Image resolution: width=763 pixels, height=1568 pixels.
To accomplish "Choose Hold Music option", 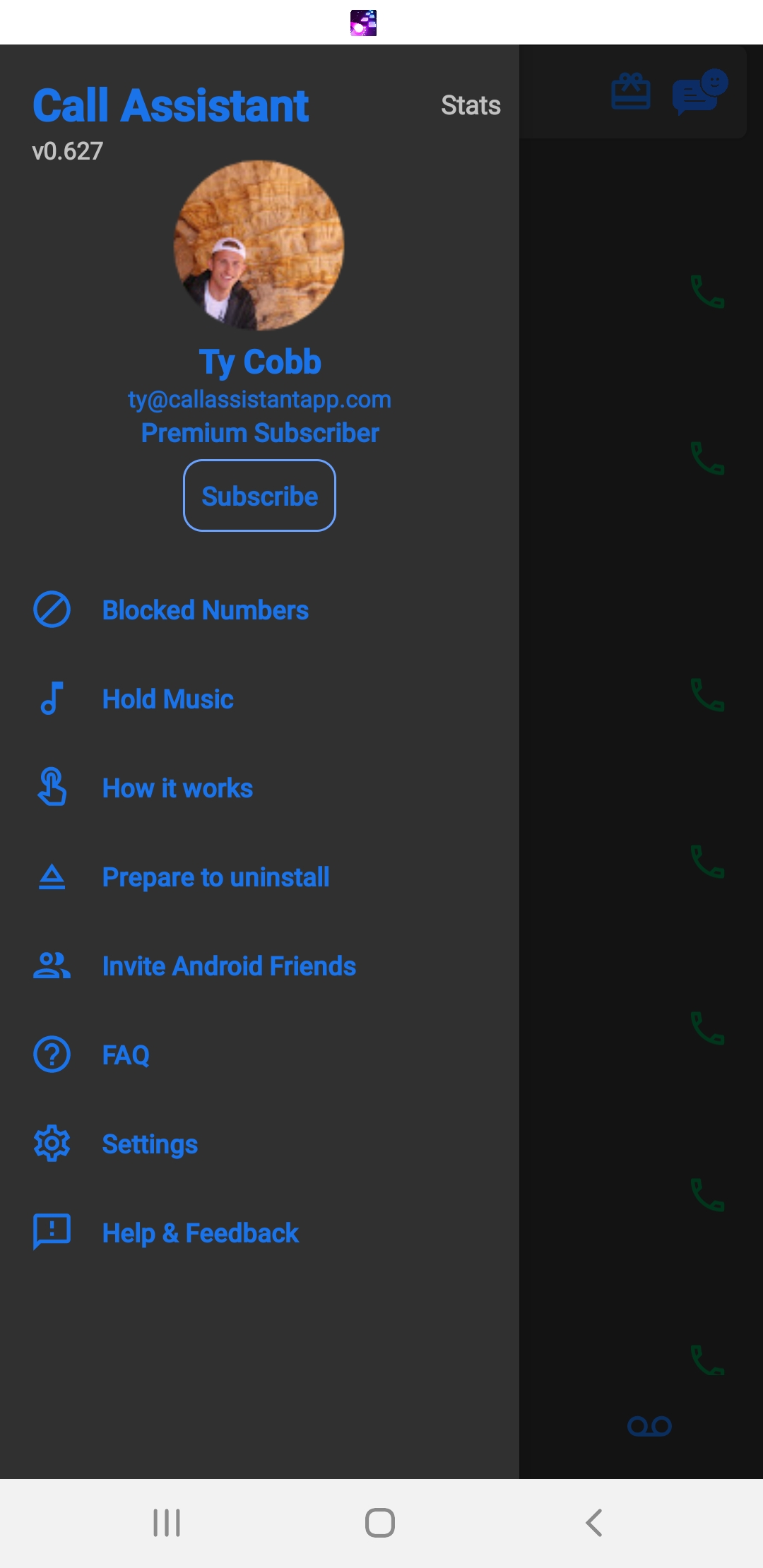I will (167, 699).
